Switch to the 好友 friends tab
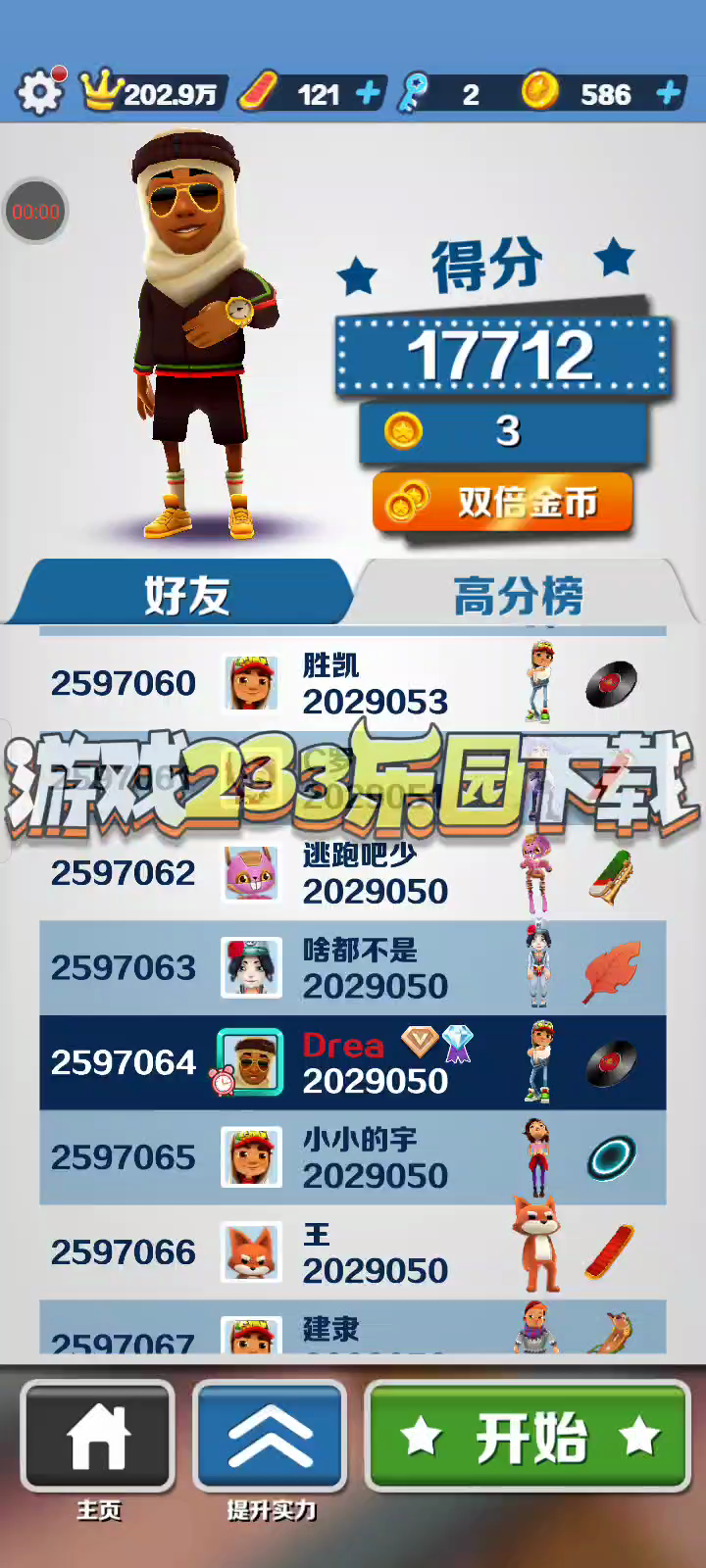 [x=184, y=594]
